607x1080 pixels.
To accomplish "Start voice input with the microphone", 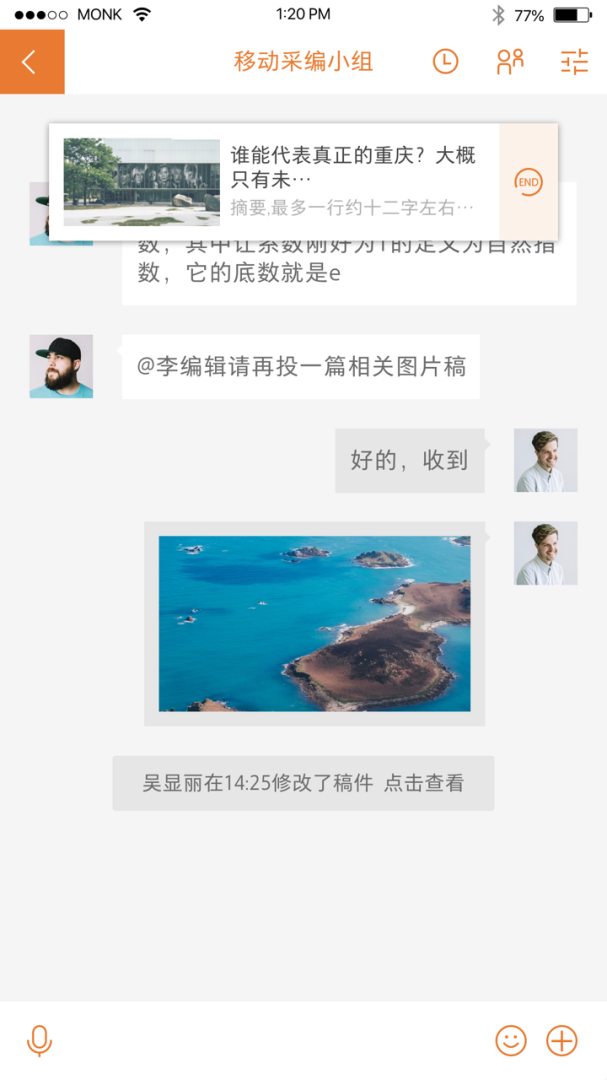I will pos(39,1041).
